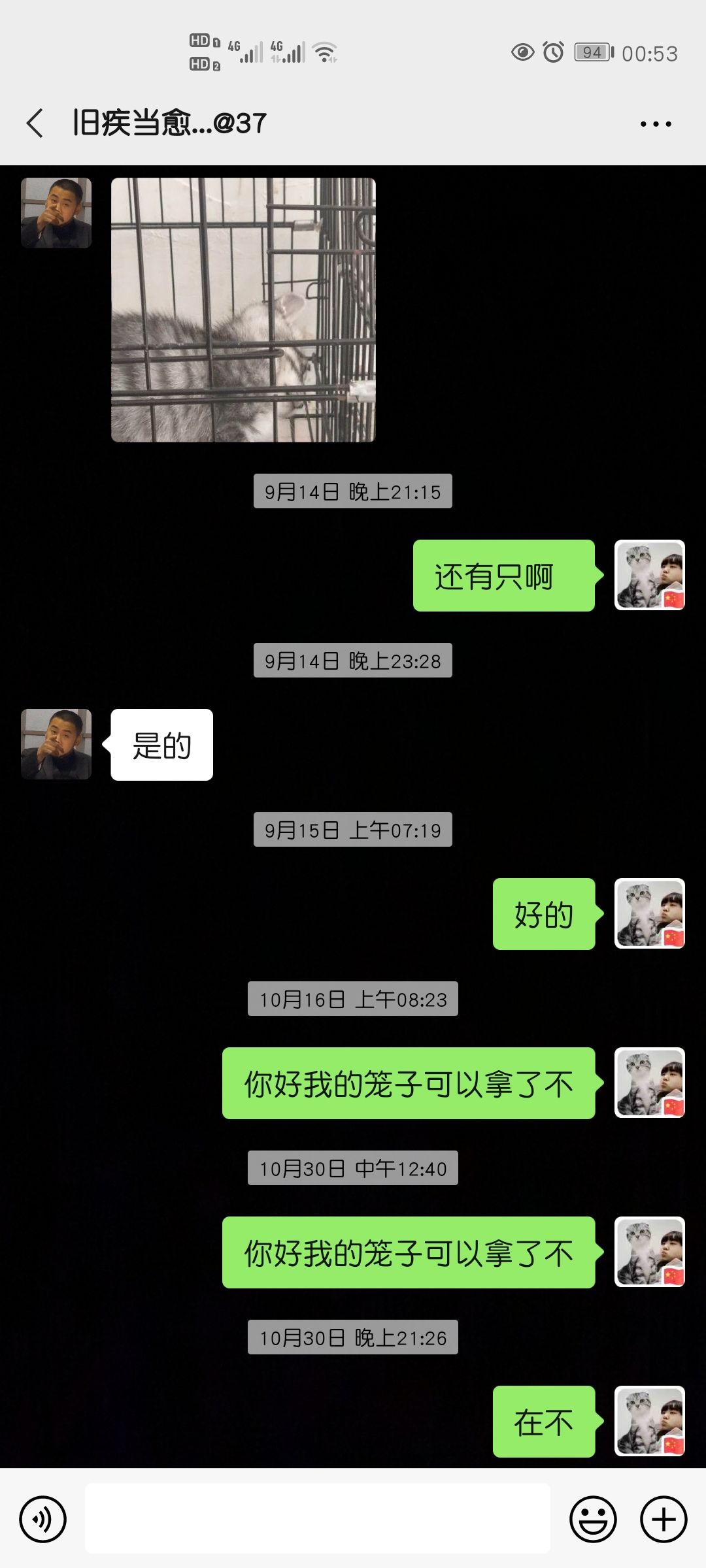This screenshot has width=706, height=1568.
Task: Switch to voice message input
Action: click(43, 1519)
